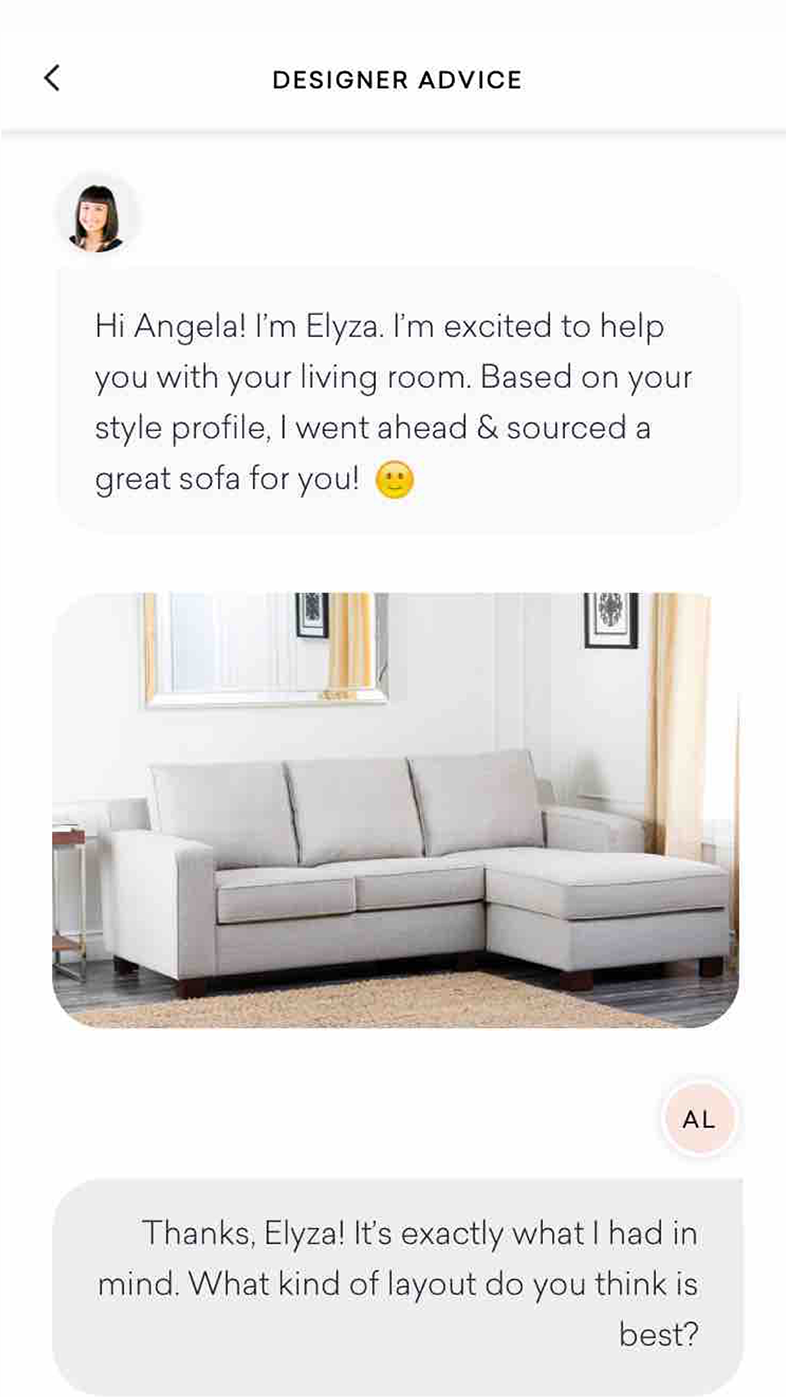This screenshot has height=1397, width=786.
Task: Click Elyza's profile picture avatar
Action: 97,213
